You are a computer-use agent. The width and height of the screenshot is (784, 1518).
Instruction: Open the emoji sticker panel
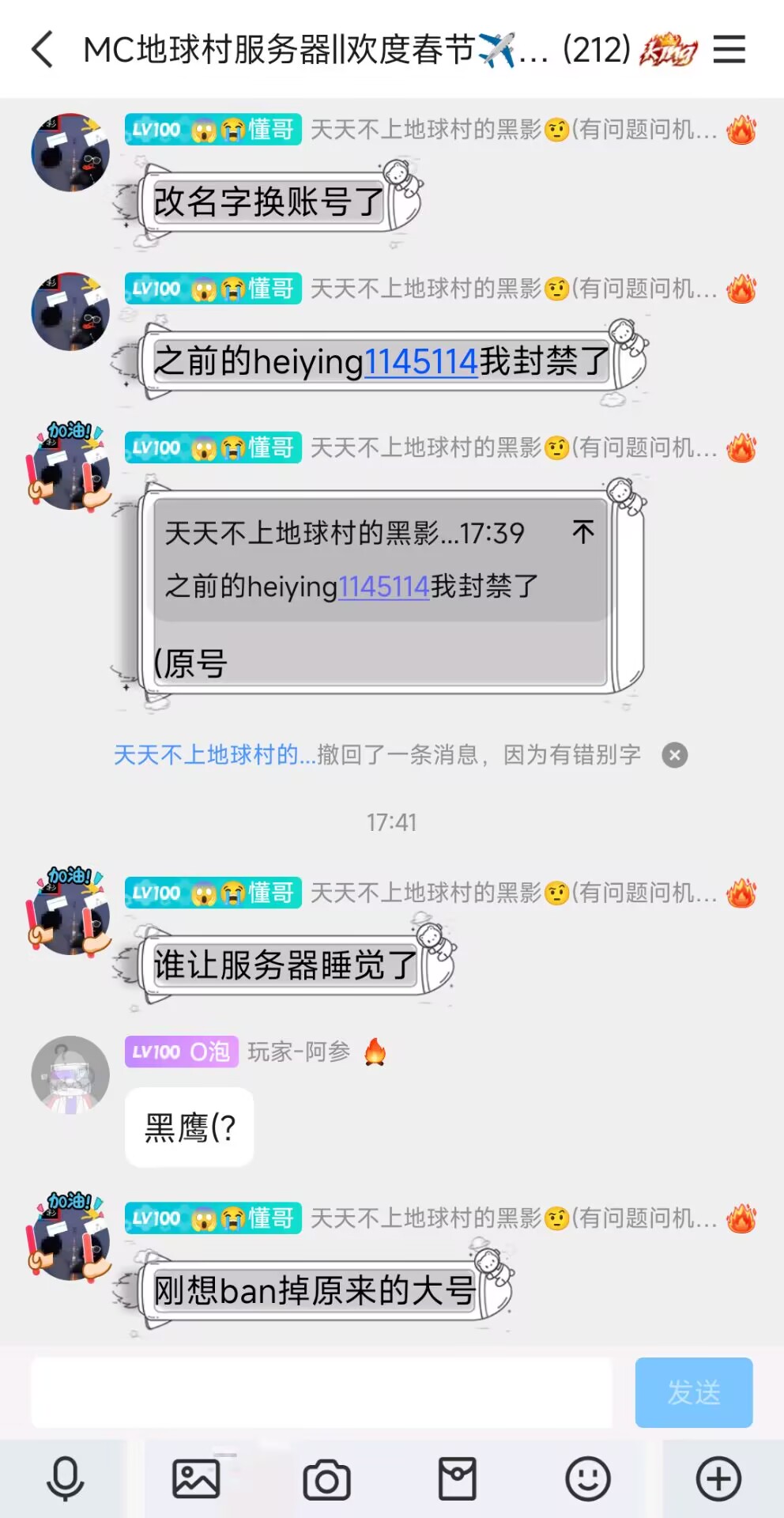pyautogui.click(x=588, y=1478)
